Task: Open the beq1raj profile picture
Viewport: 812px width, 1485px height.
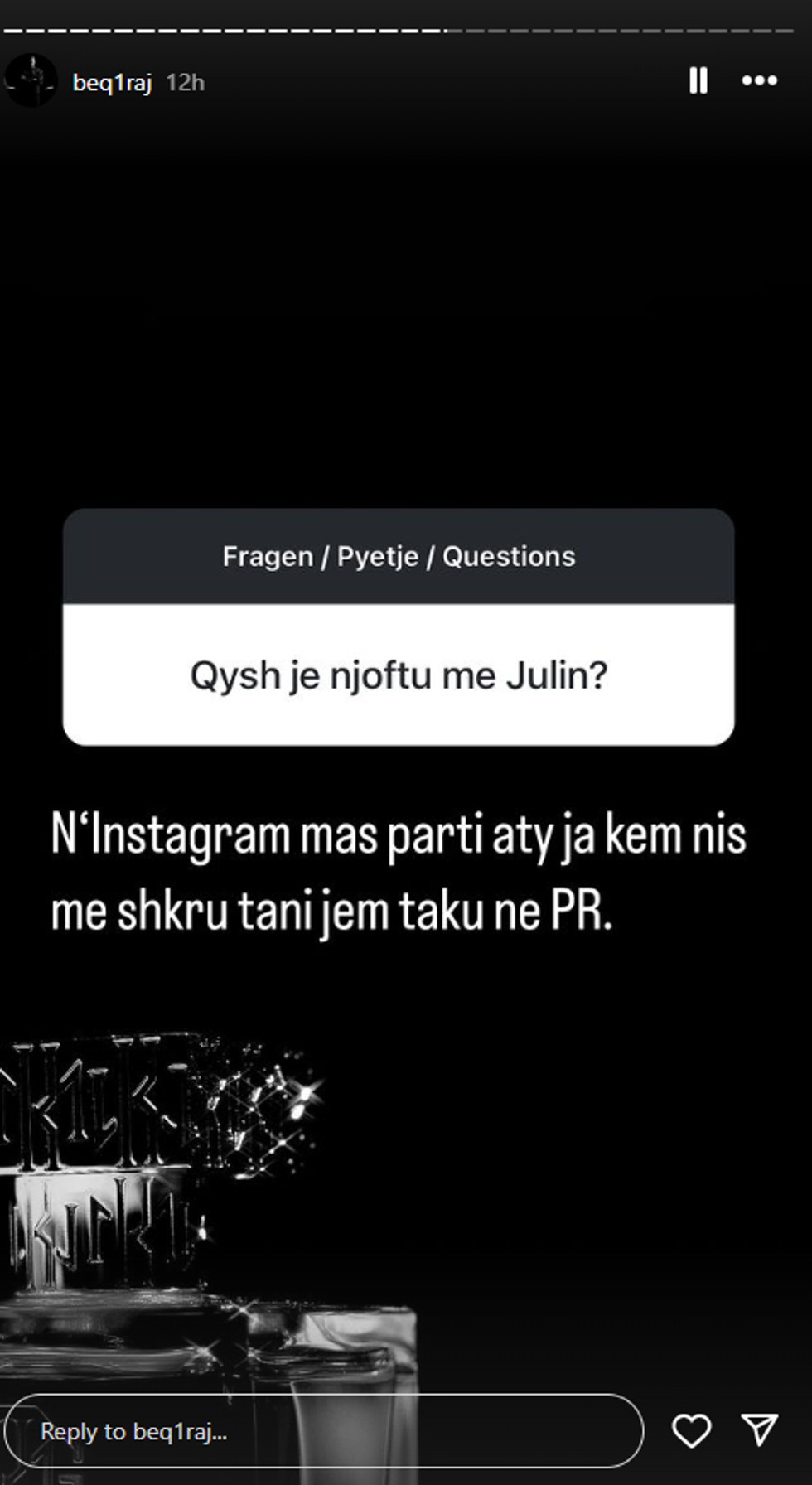Action: tap(31, 81)
